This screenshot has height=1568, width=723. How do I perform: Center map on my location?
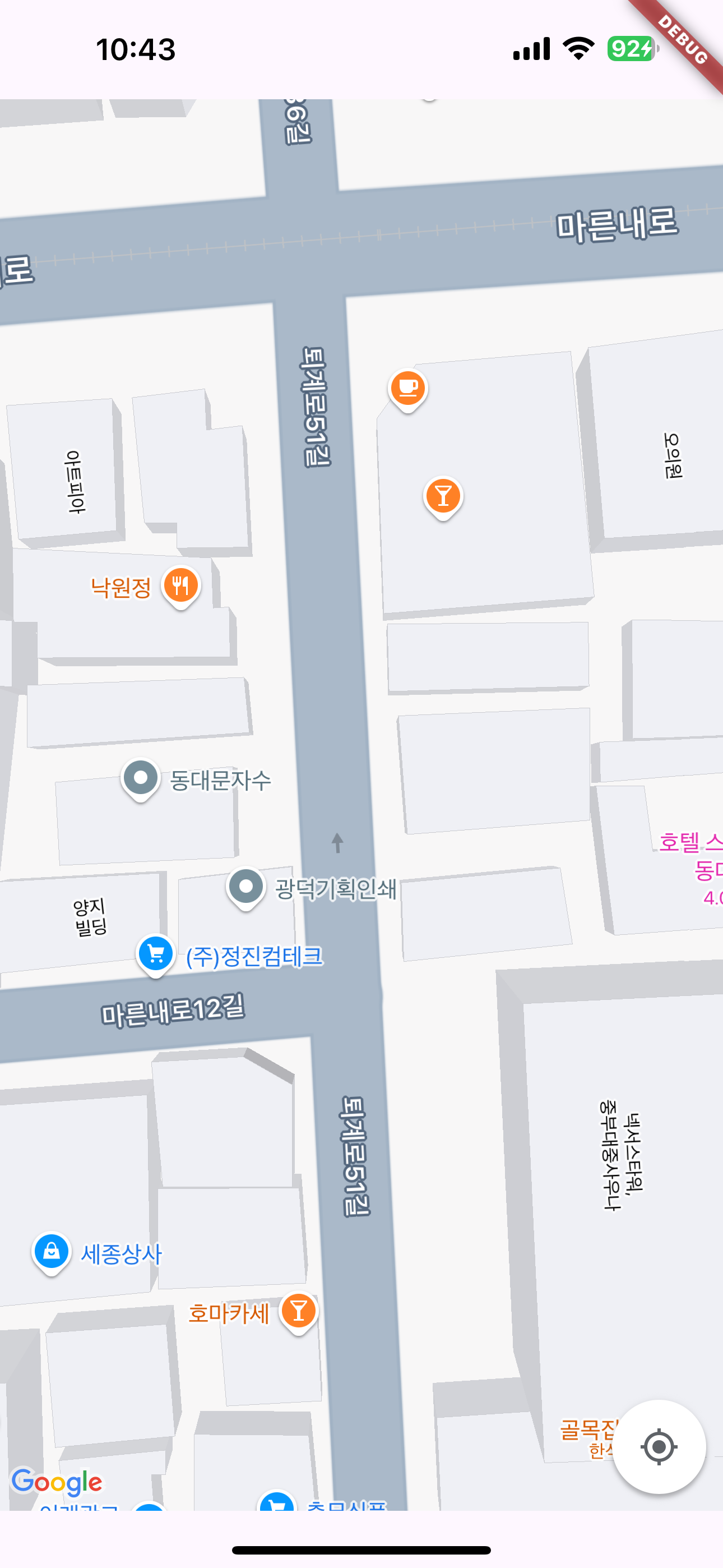tap(659, 1446)
